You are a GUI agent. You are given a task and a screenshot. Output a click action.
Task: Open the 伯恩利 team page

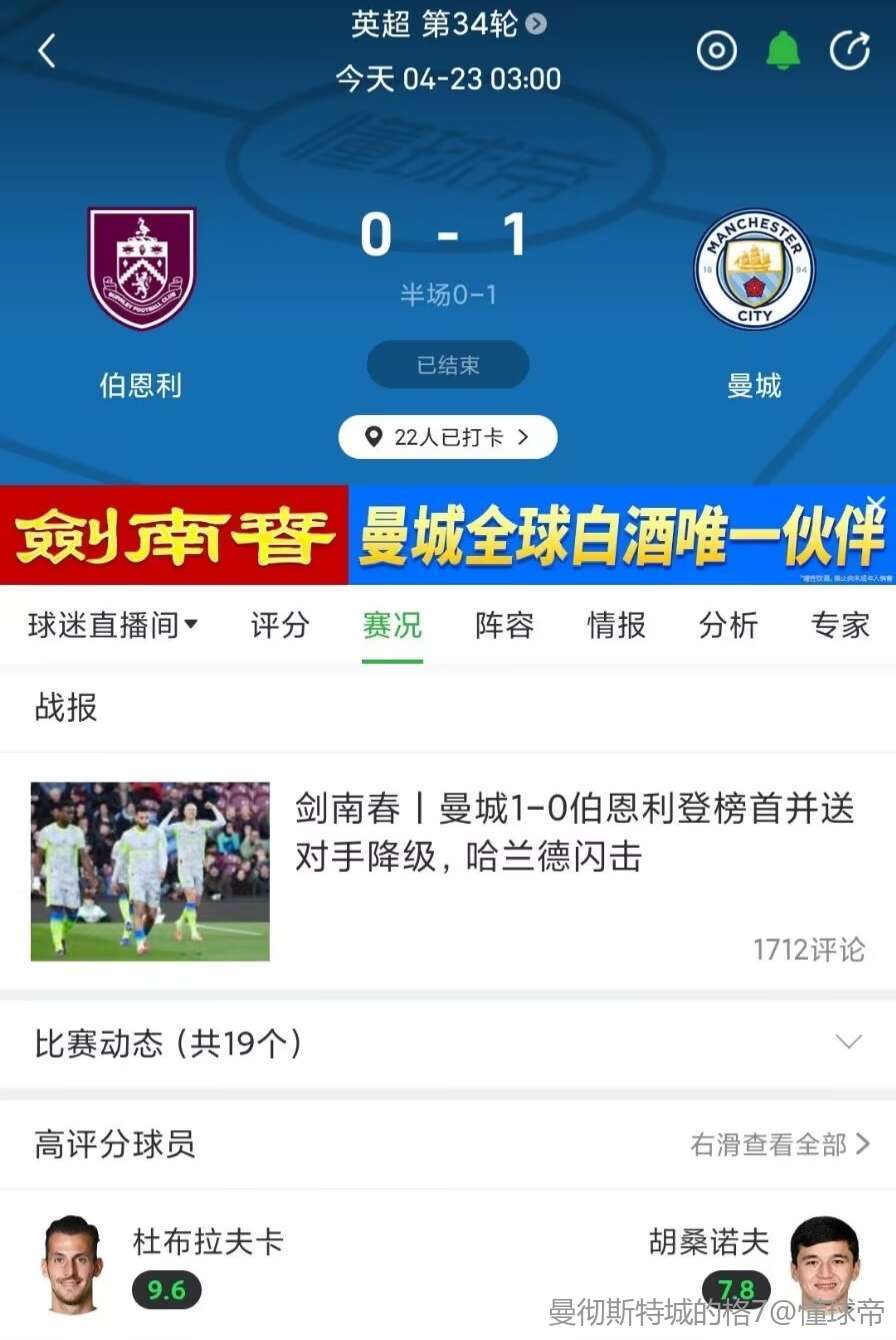click(x=141, y=270)
